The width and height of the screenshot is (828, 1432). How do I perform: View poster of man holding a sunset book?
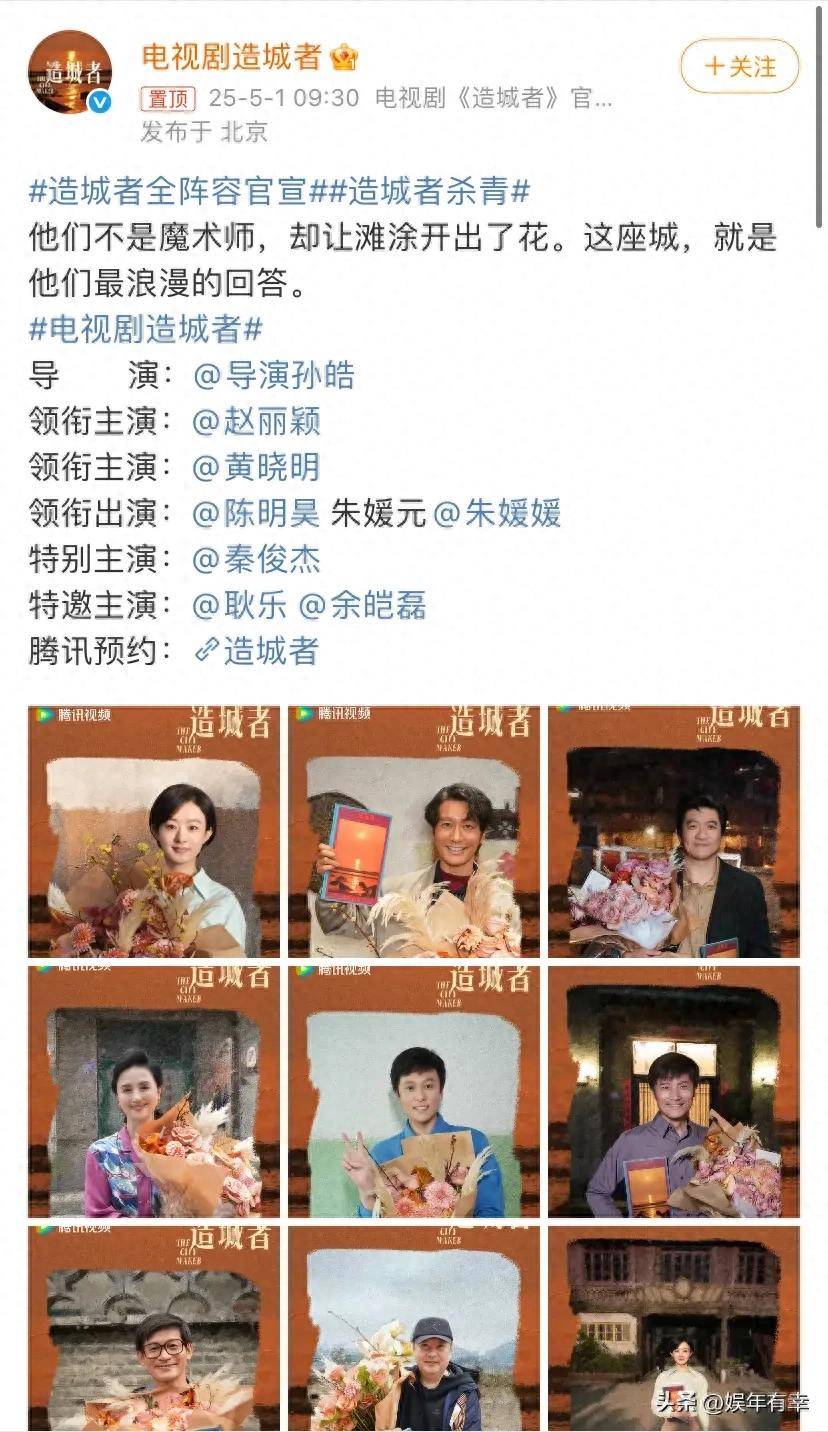[x=413, y=832]
